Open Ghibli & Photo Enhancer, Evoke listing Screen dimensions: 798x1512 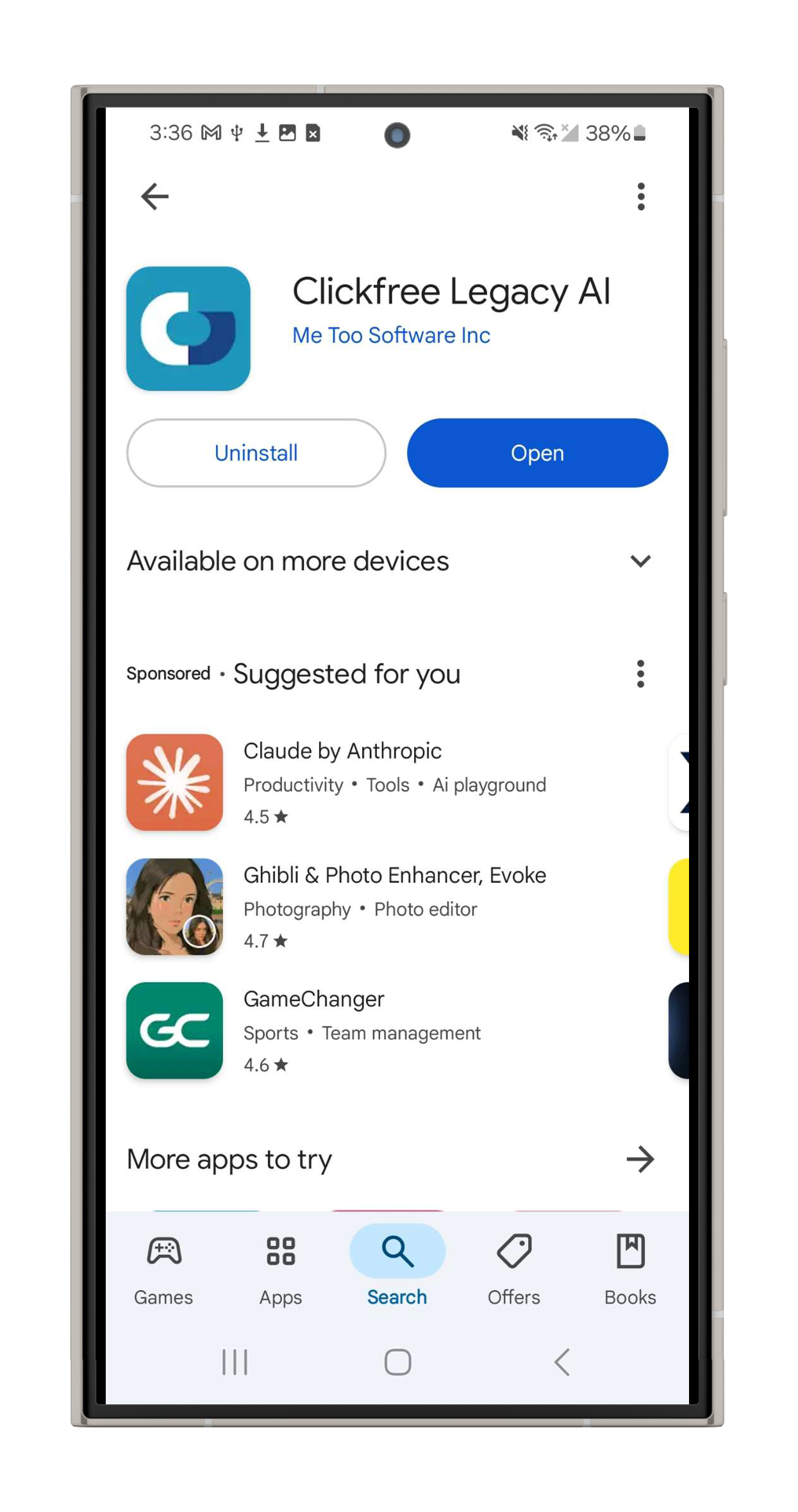(x=394, y=876)
